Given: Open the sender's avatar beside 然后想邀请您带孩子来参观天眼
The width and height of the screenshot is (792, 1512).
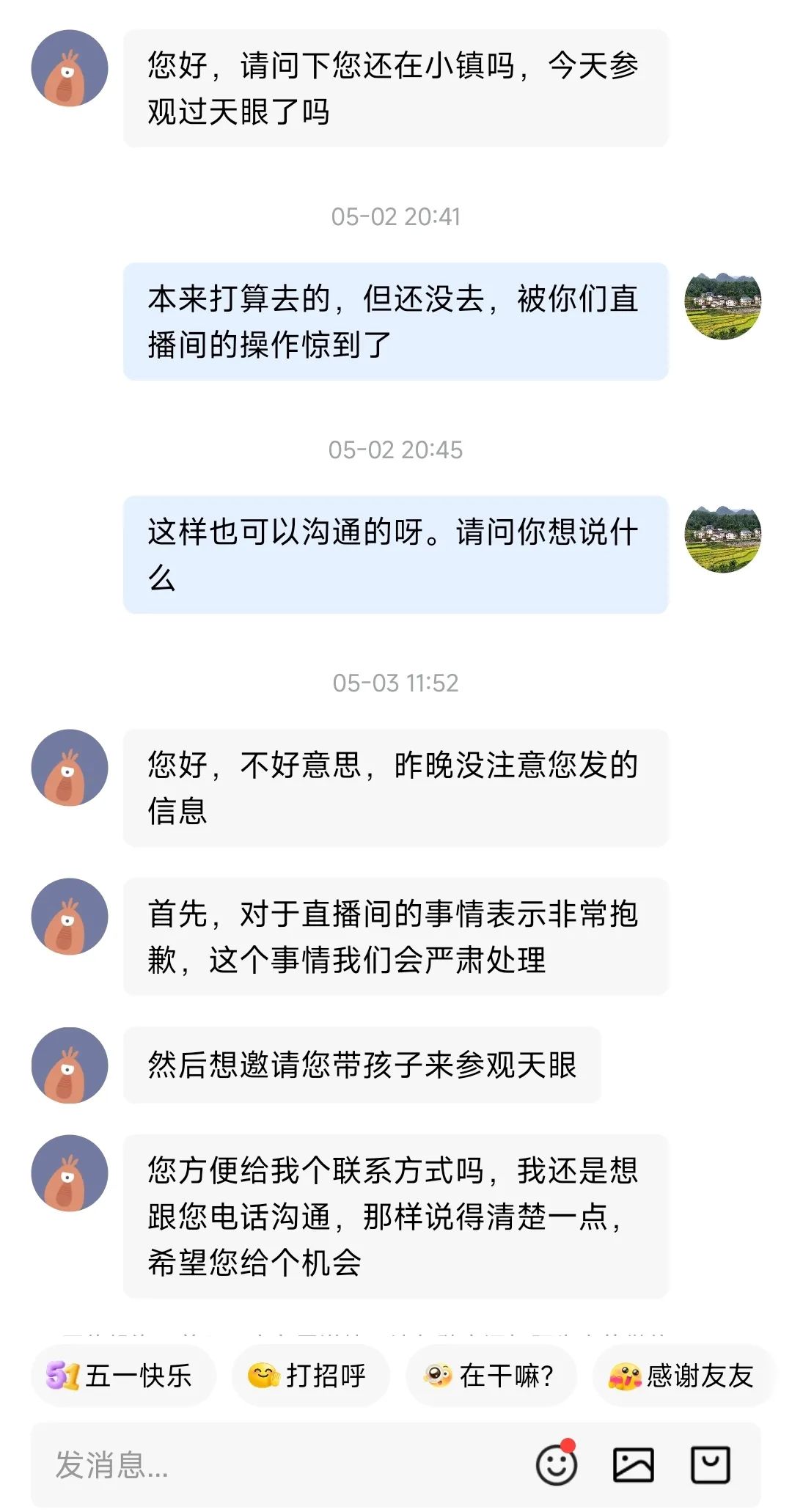Looking at the screenshot, I should coord(70,1065).
